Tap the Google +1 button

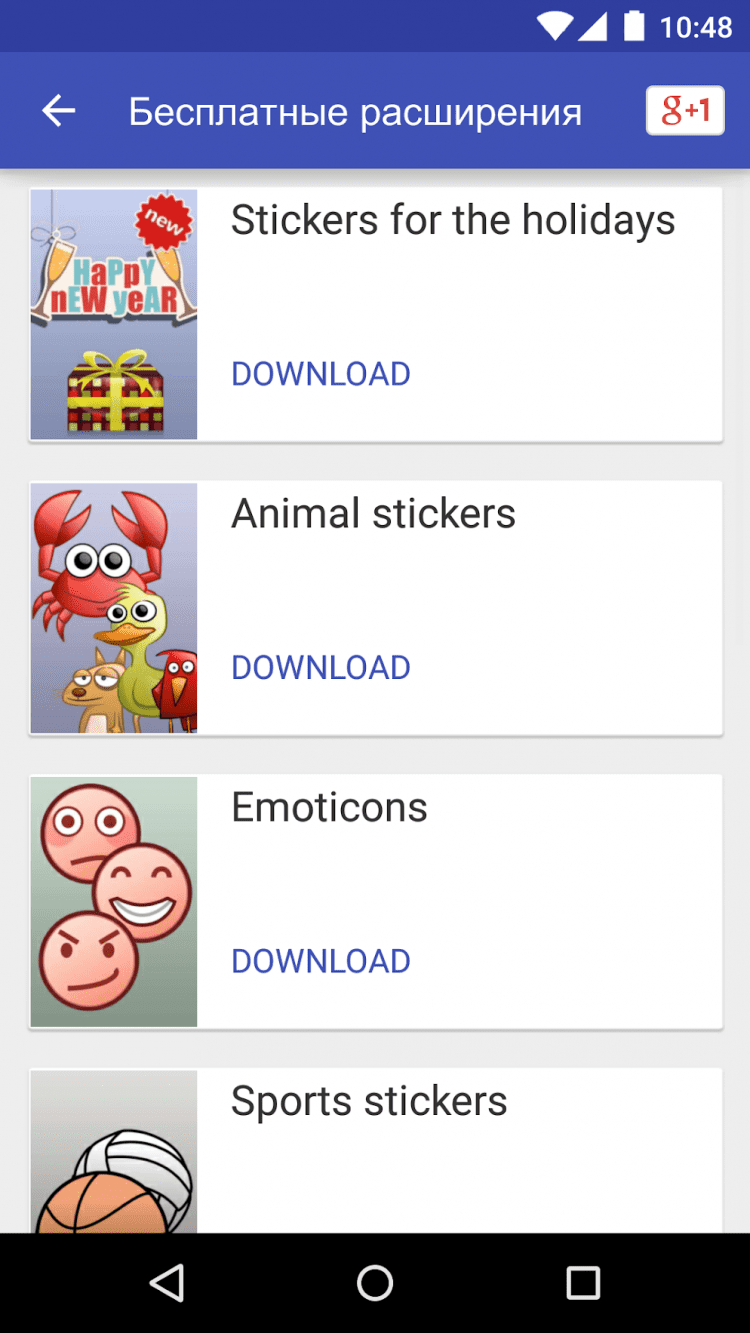point(685,111)
